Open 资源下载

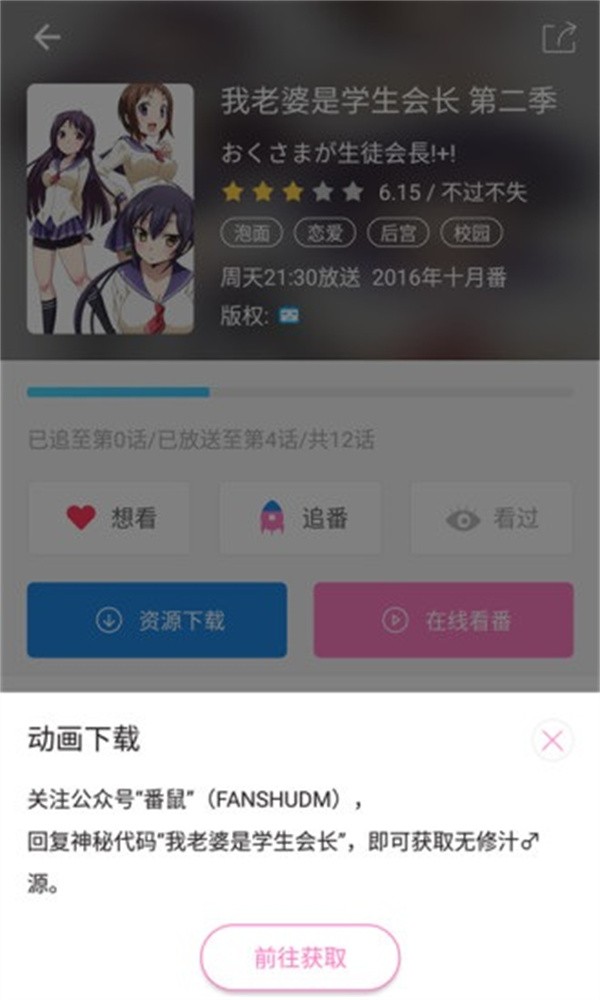click(x=157, y=620)
